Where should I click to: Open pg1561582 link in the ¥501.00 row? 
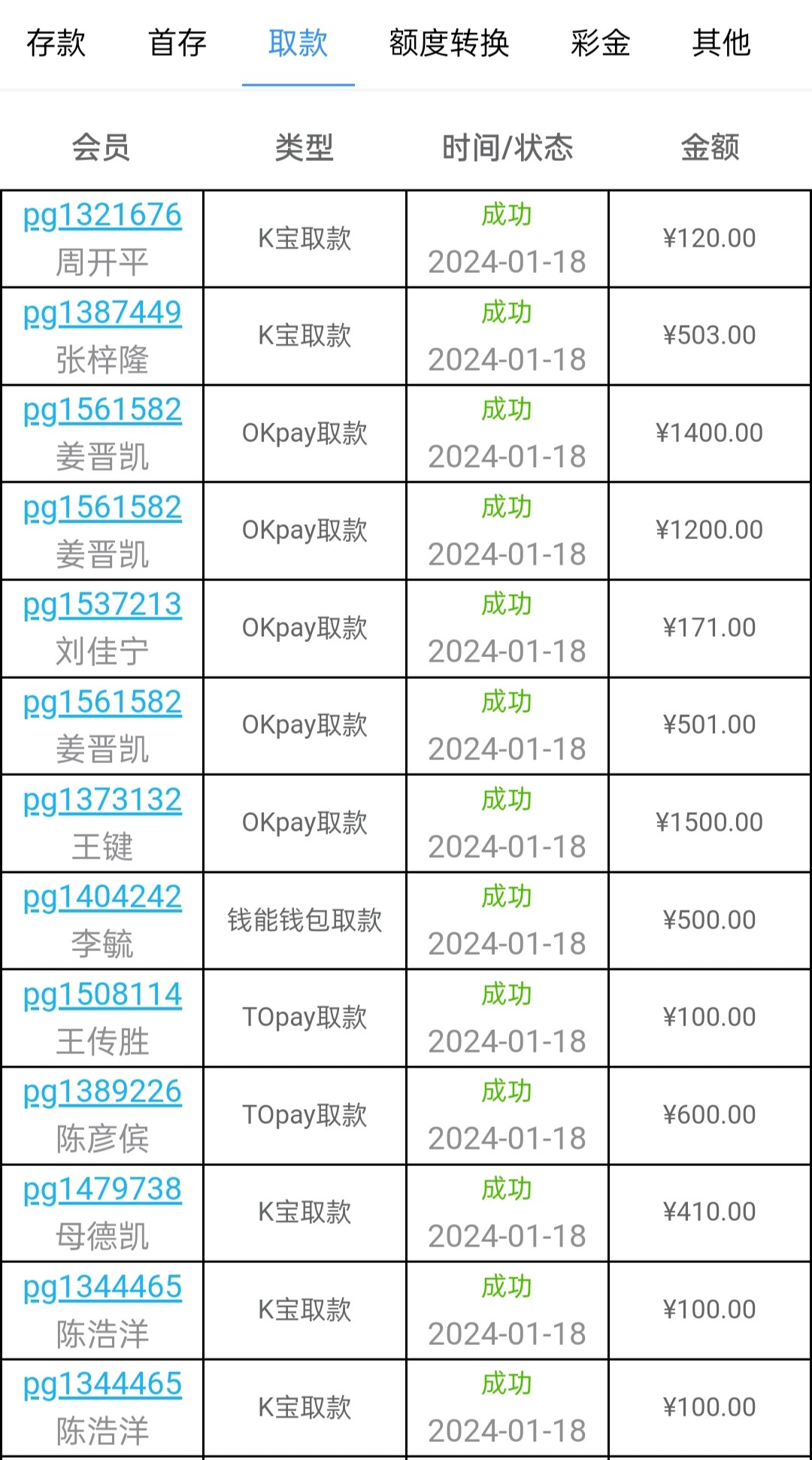pyautogui.click(x=102, y=703)
